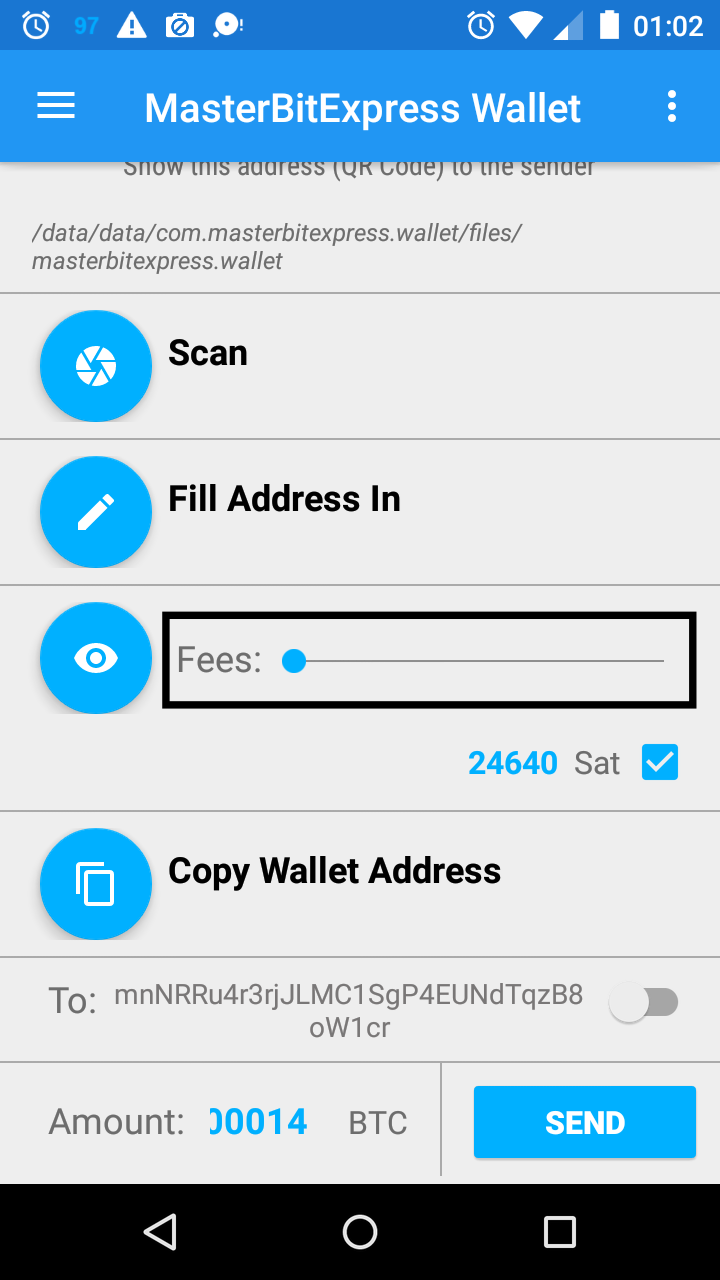
Task: Send the transaction with the SEND button
Action: point(585,1122)
